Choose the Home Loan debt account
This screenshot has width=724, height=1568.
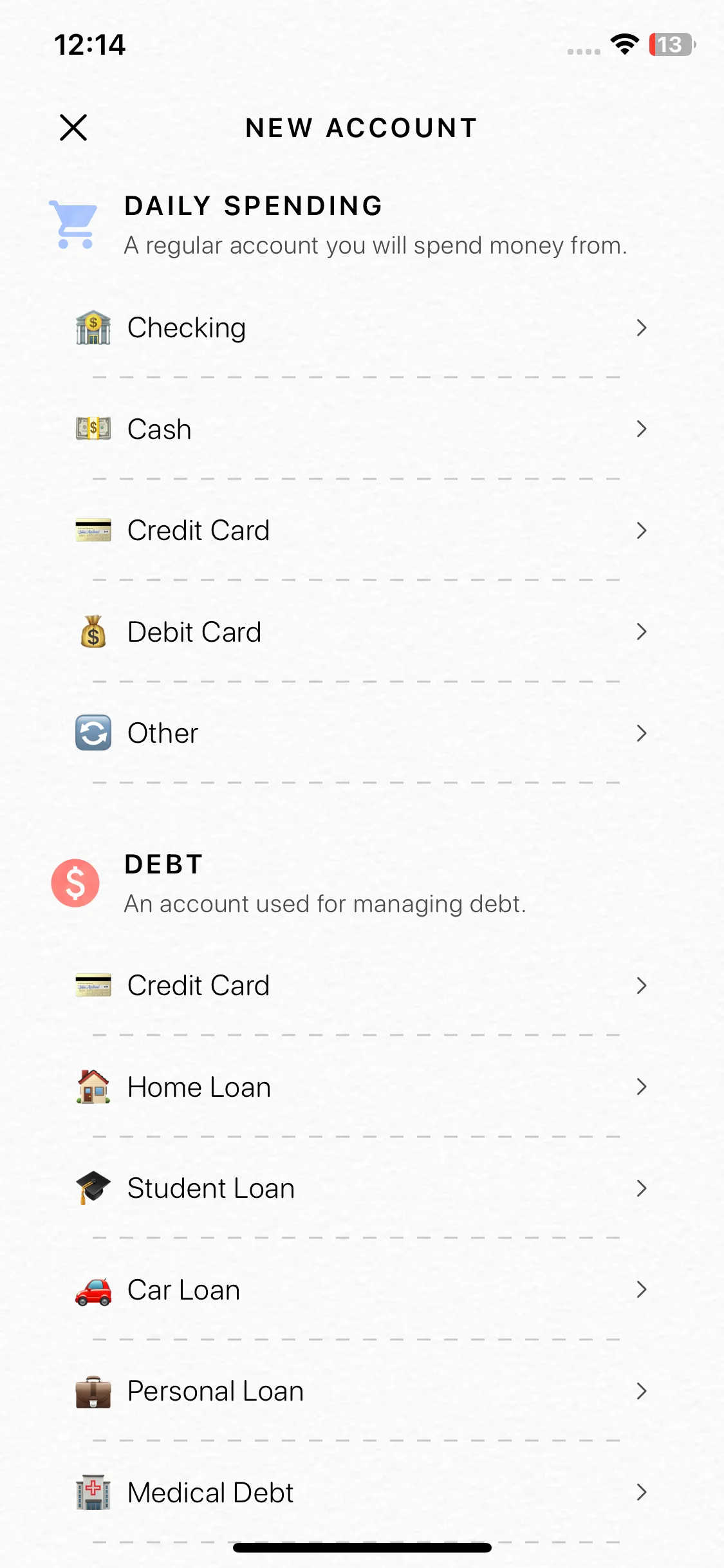(x=360, y=1087)
